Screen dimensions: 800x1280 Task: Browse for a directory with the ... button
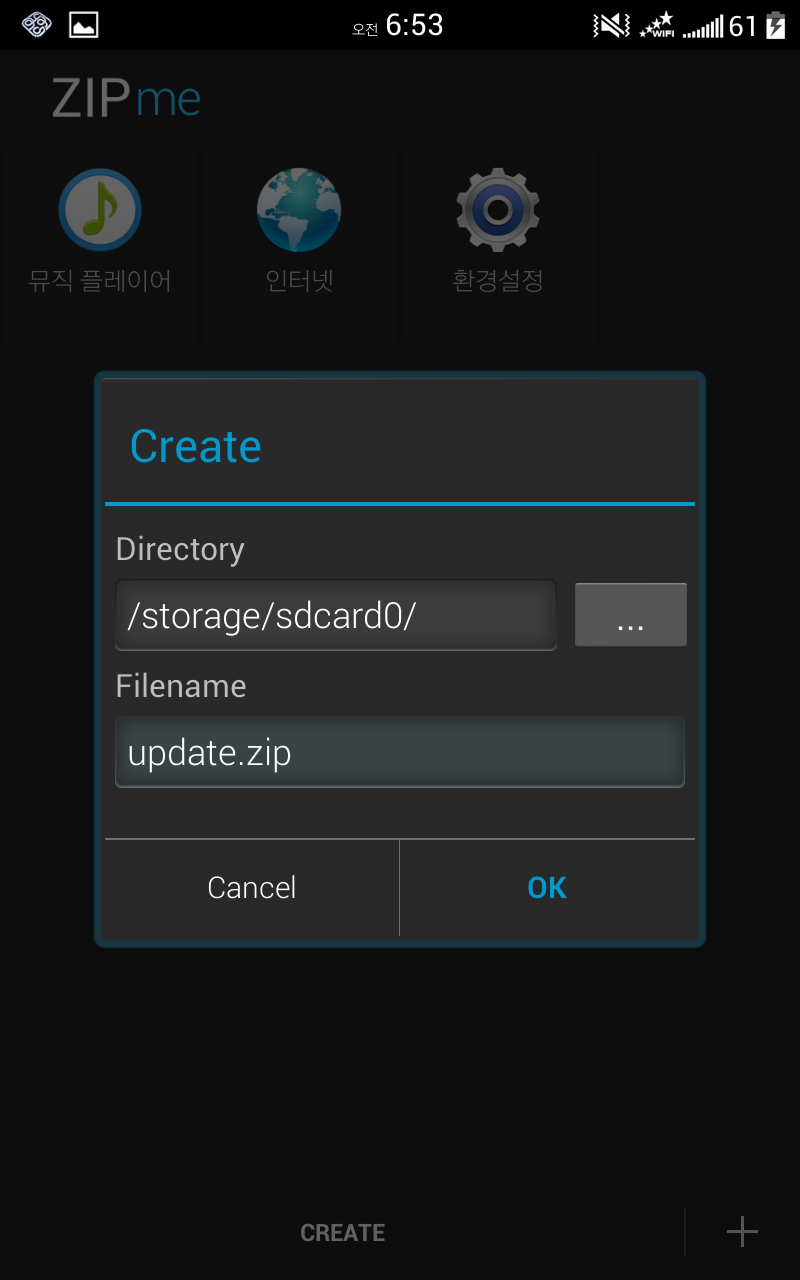[x=630, y=615]
